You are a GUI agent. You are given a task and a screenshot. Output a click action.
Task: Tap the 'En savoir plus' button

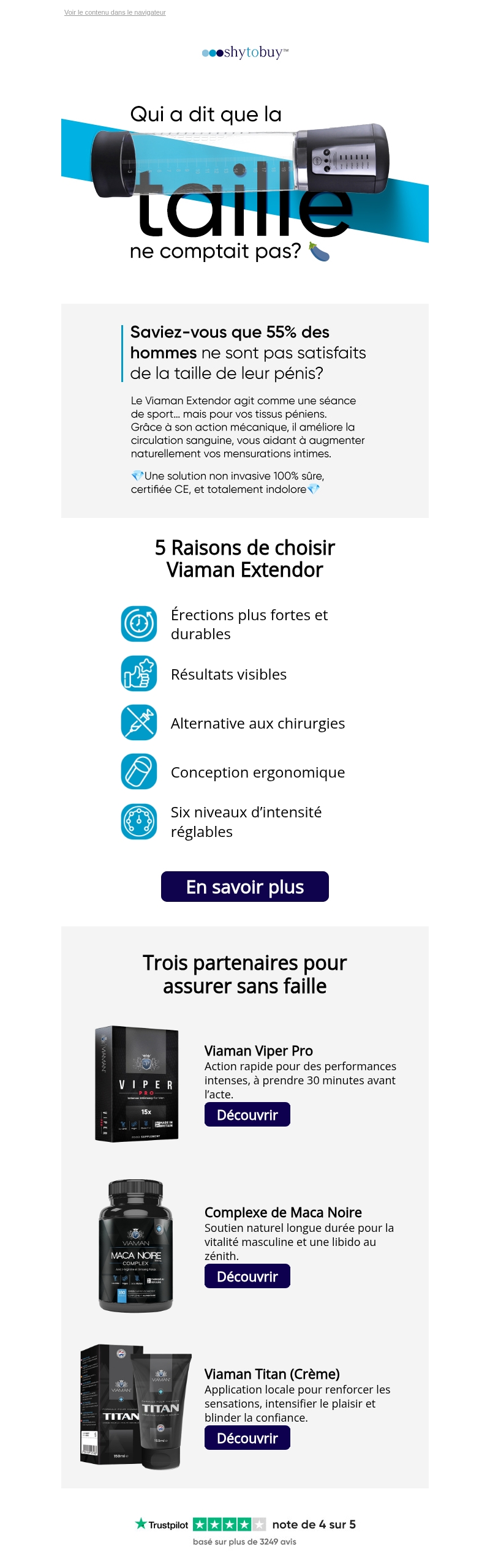(244, 887)
